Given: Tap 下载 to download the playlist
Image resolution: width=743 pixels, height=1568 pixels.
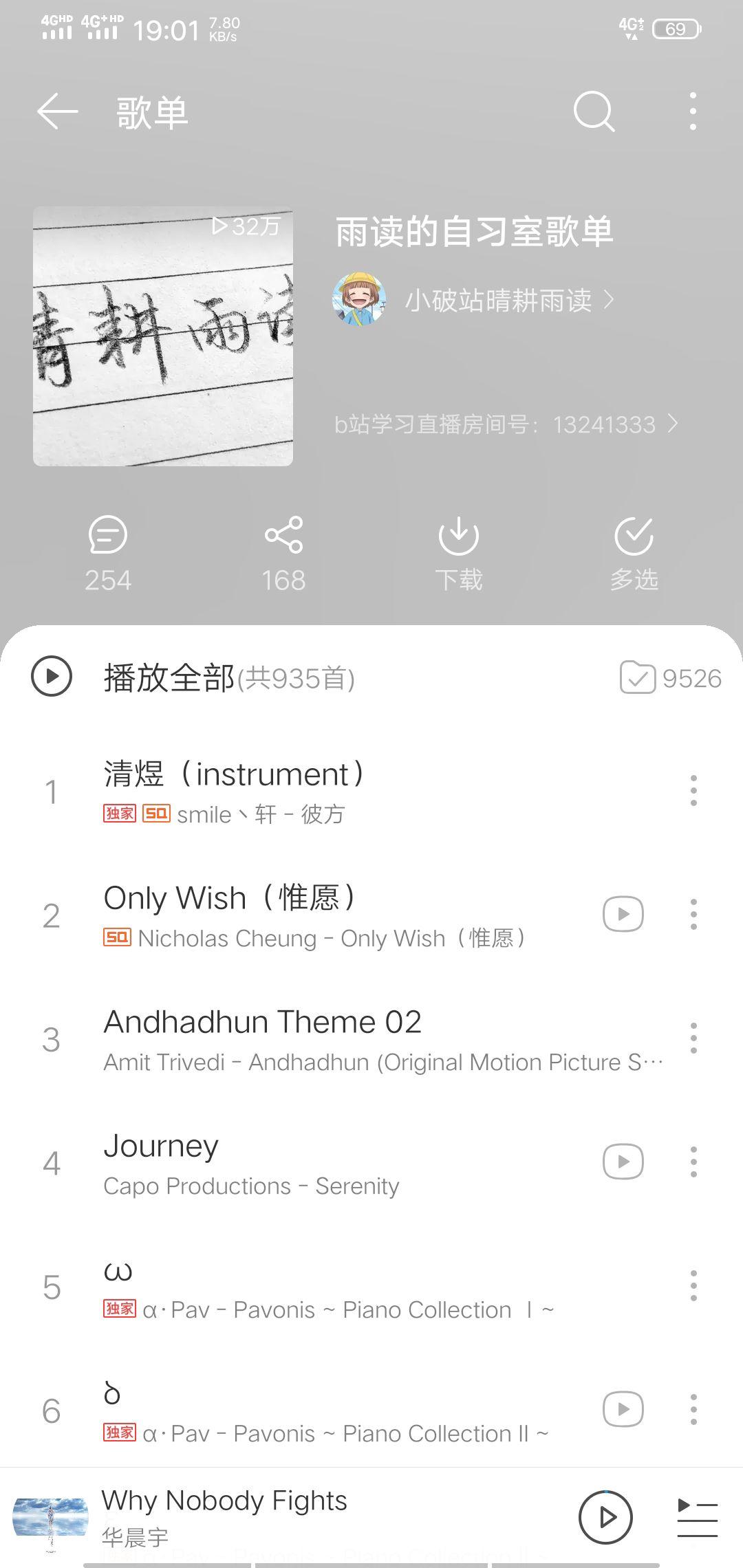Looking at the screenshot, I should point(459,553).
